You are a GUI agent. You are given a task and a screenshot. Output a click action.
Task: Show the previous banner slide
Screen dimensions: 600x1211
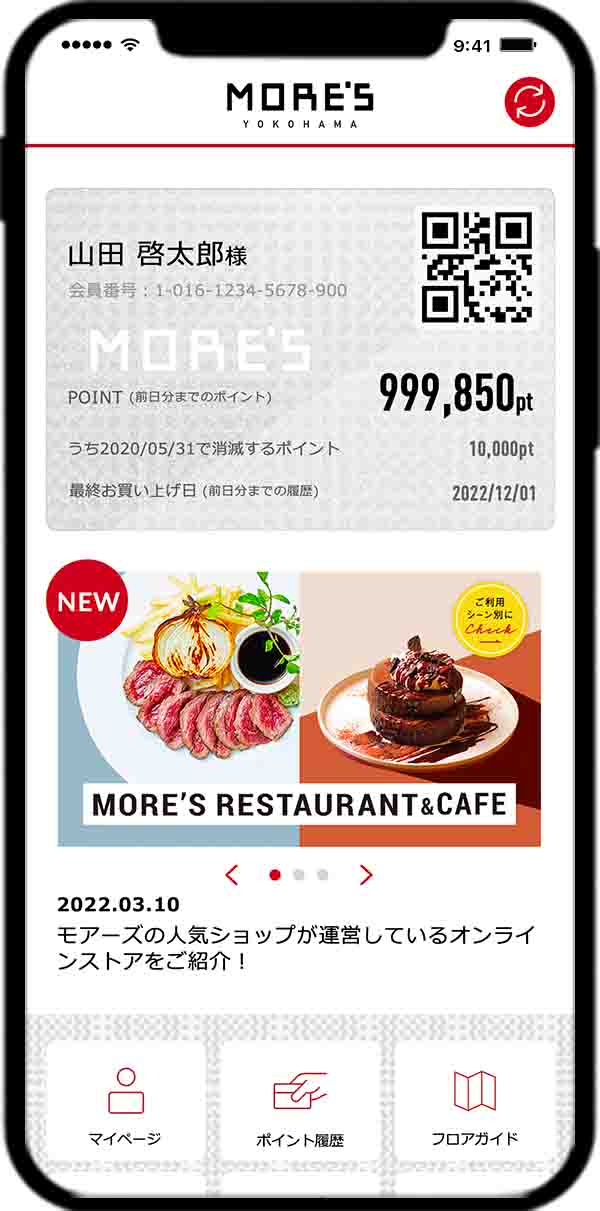click(x=232, y=875)
